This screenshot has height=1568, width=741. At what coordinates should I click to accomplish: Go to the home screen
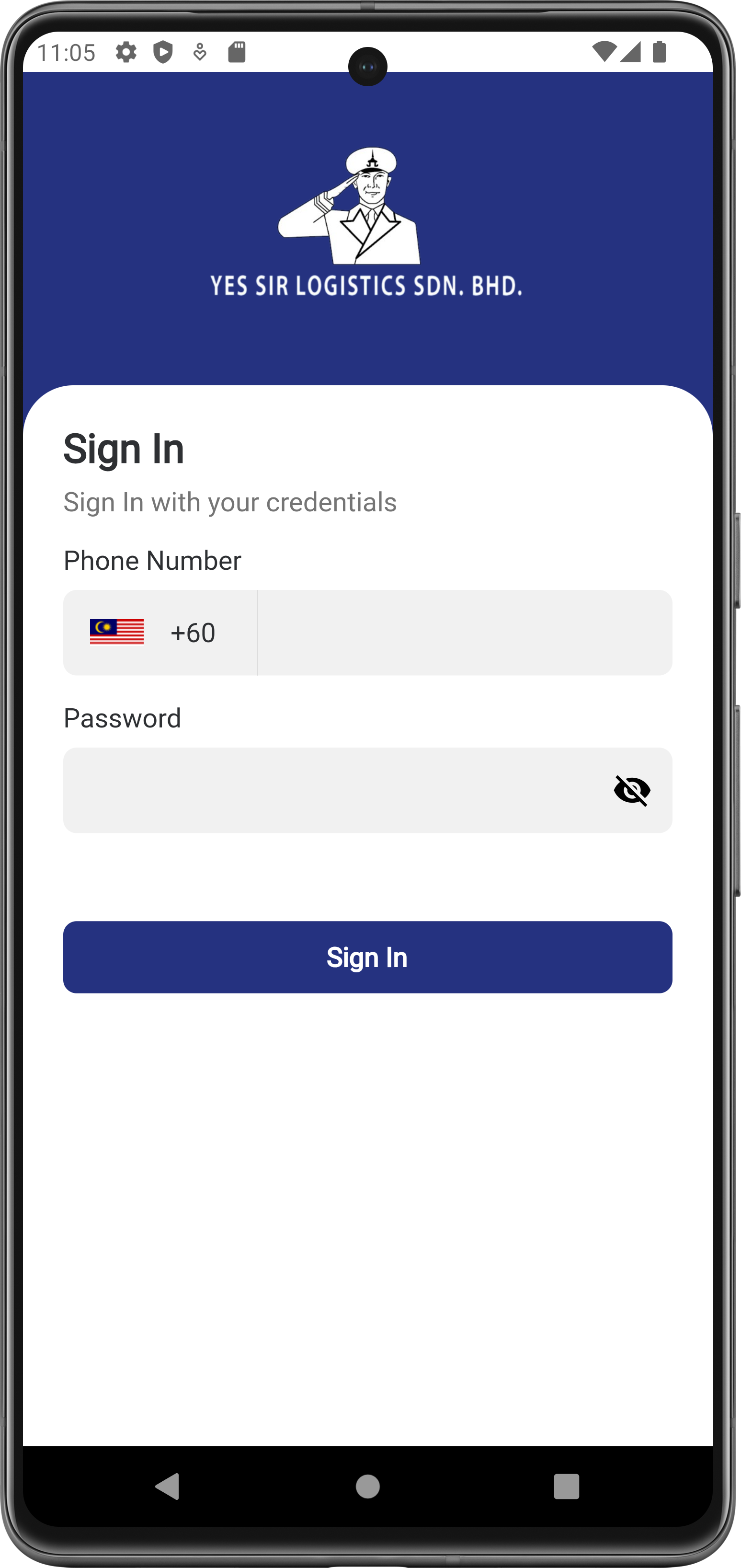click(x=367, y=1486)
